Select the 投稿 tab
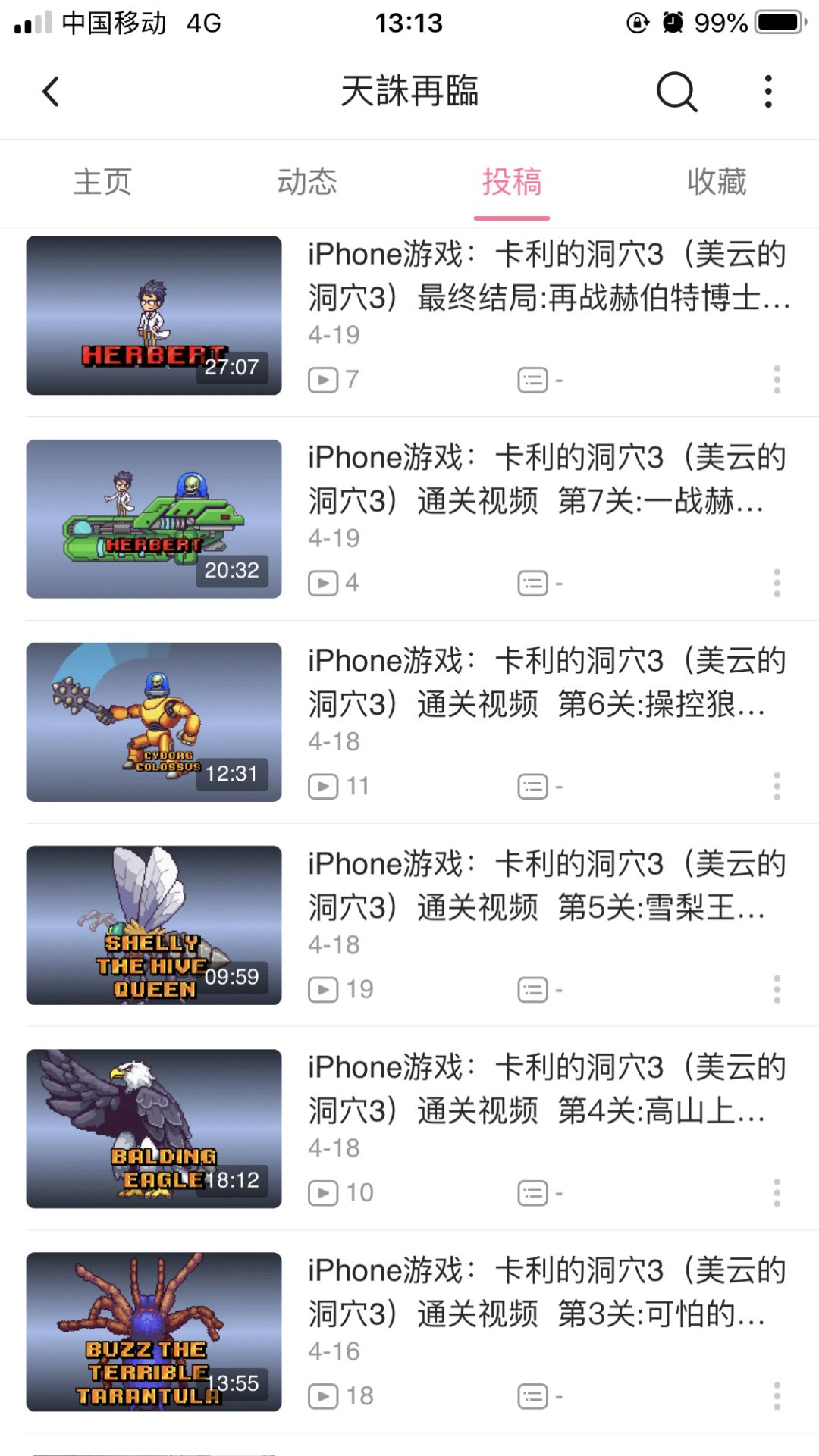819x1456 pixels. pyautogui.click(x=512, y=182)
